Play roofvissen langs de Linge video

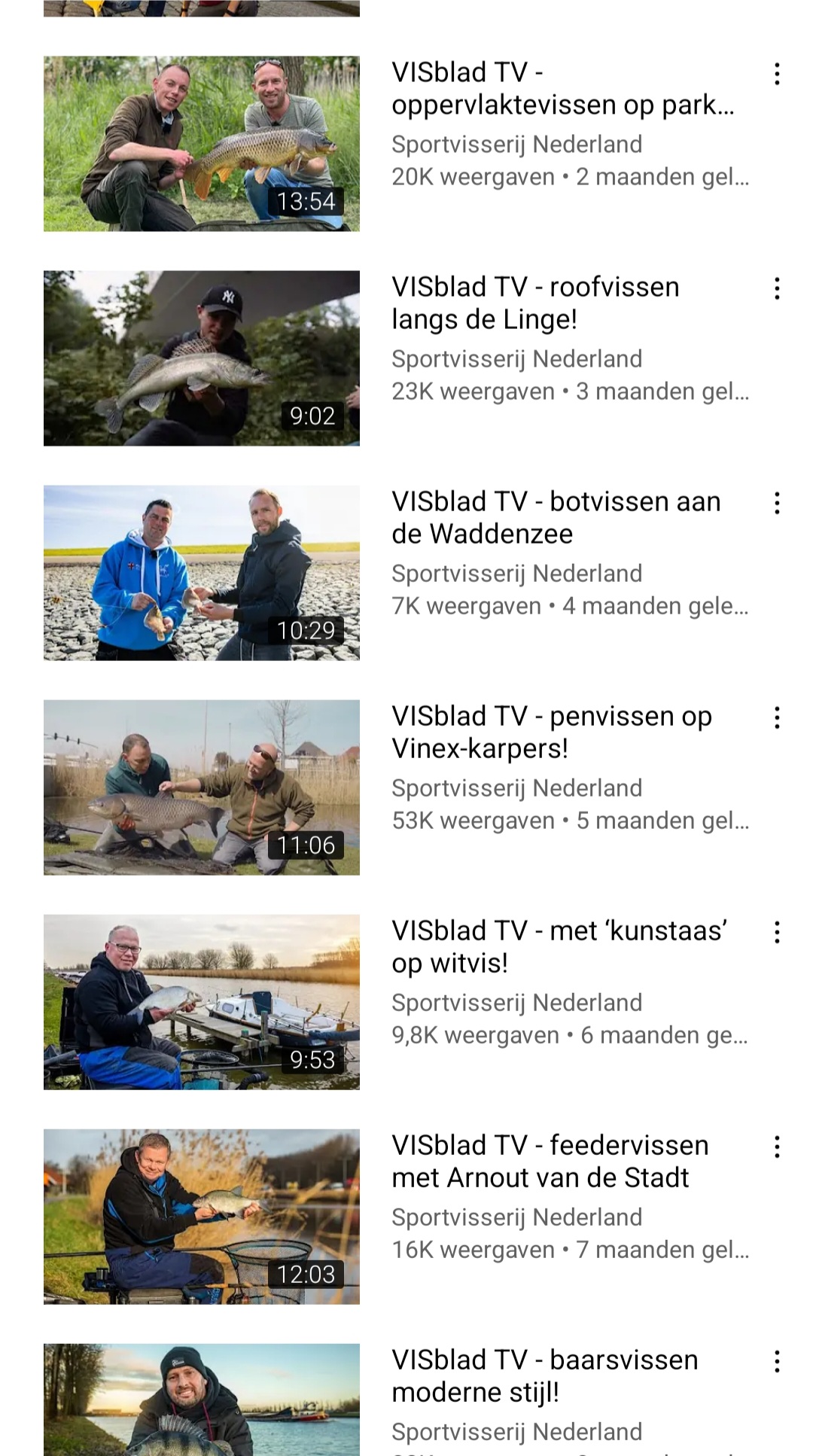point(202,358)
